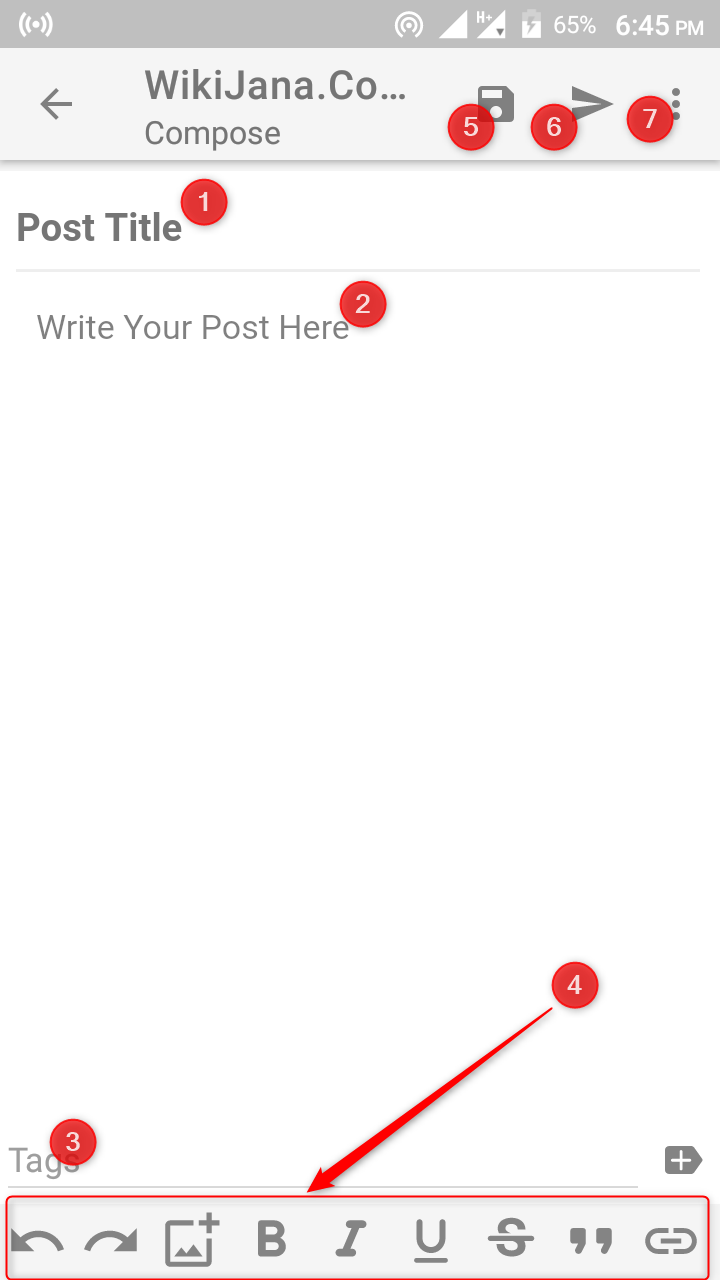Save the post as a draft
720x1280 pixels.
coord(497,104)
